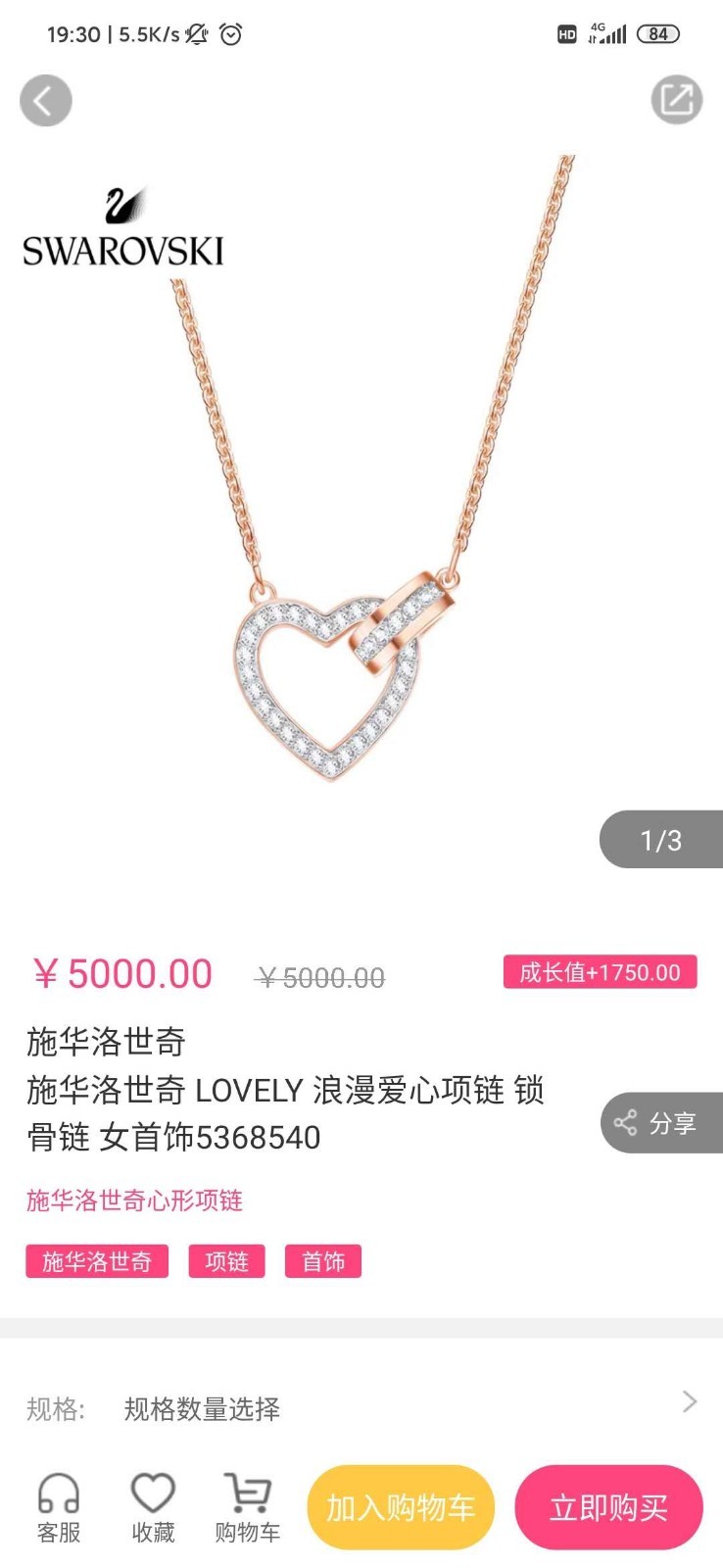The image size is (723, 1568).
Task: Open the external share icon at top right
Action: coord(676,100)
